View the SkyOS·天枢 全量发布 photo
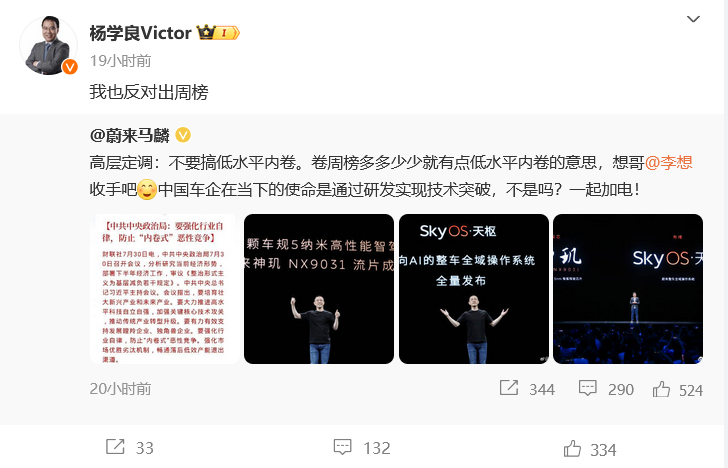The width and height of the screenshot is (728, 468). [473, 288]
